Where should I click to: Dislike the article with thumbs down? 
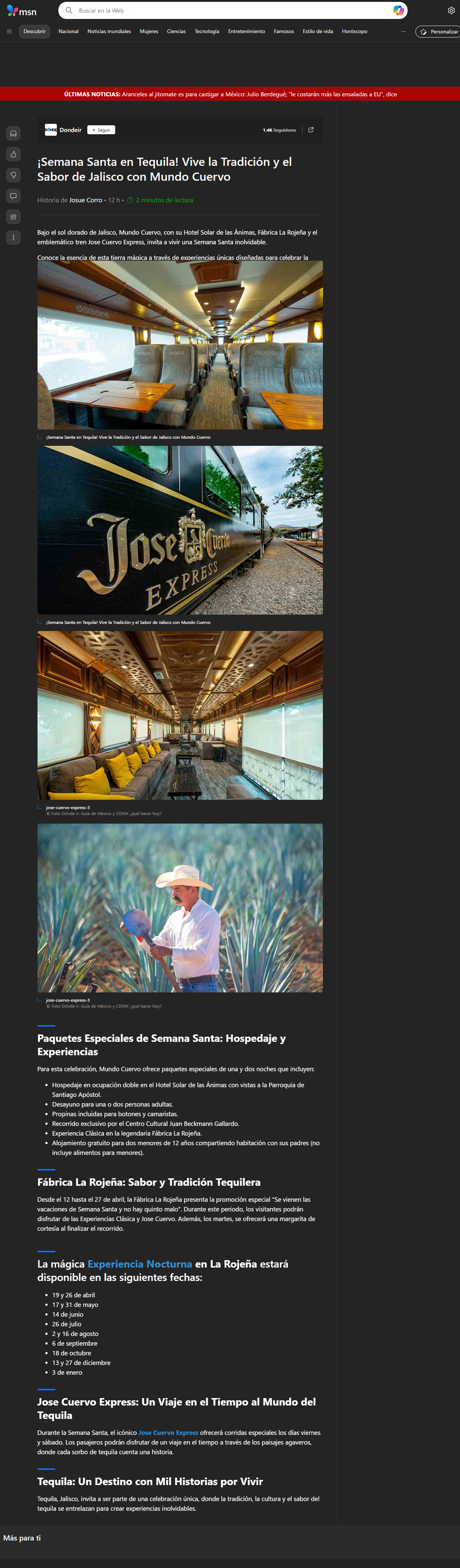pyautogui.click(x=13, y=175)
